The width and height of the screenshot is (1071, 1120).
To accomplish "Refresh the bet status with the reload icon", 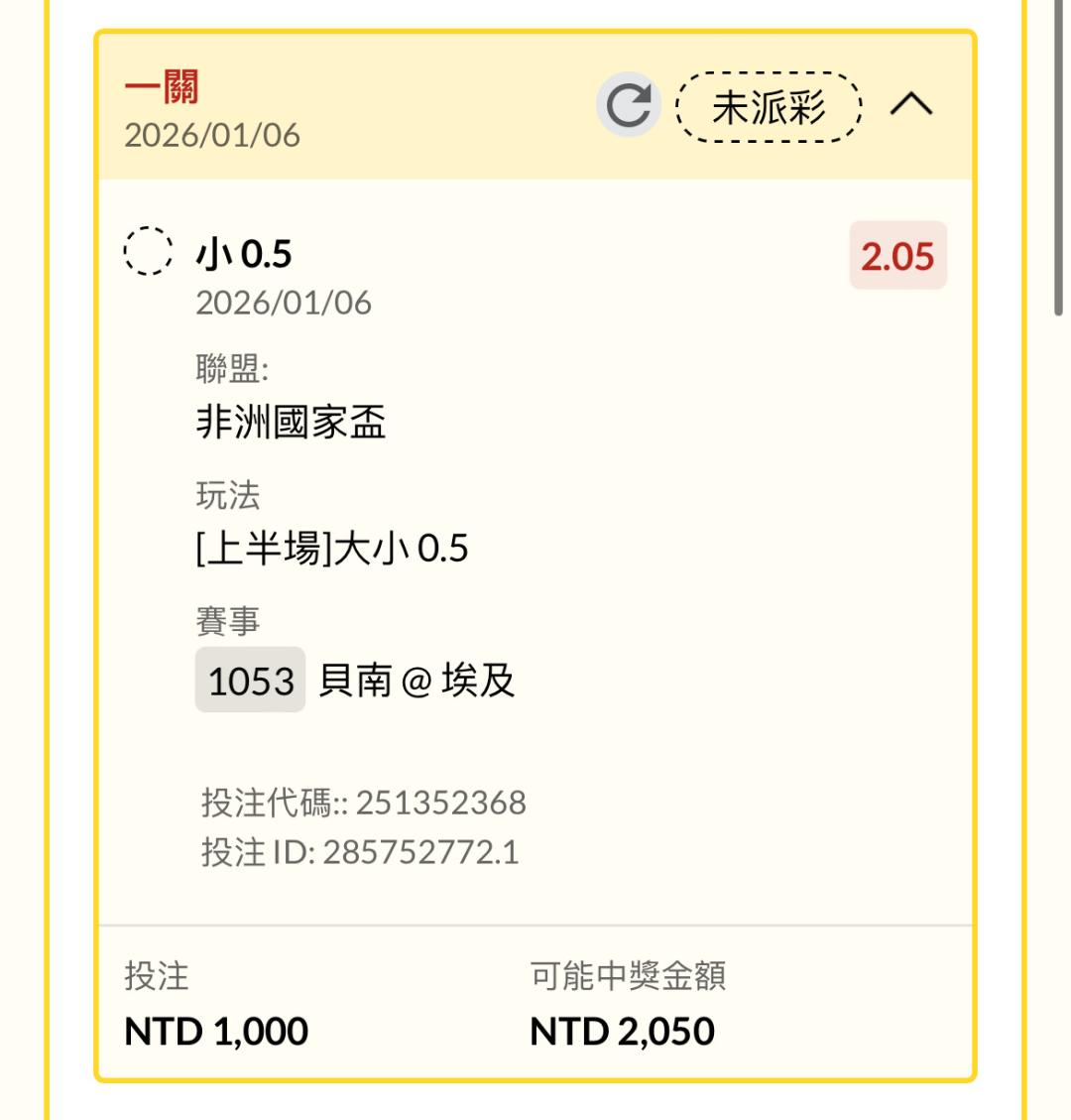I will coord(629,105).
